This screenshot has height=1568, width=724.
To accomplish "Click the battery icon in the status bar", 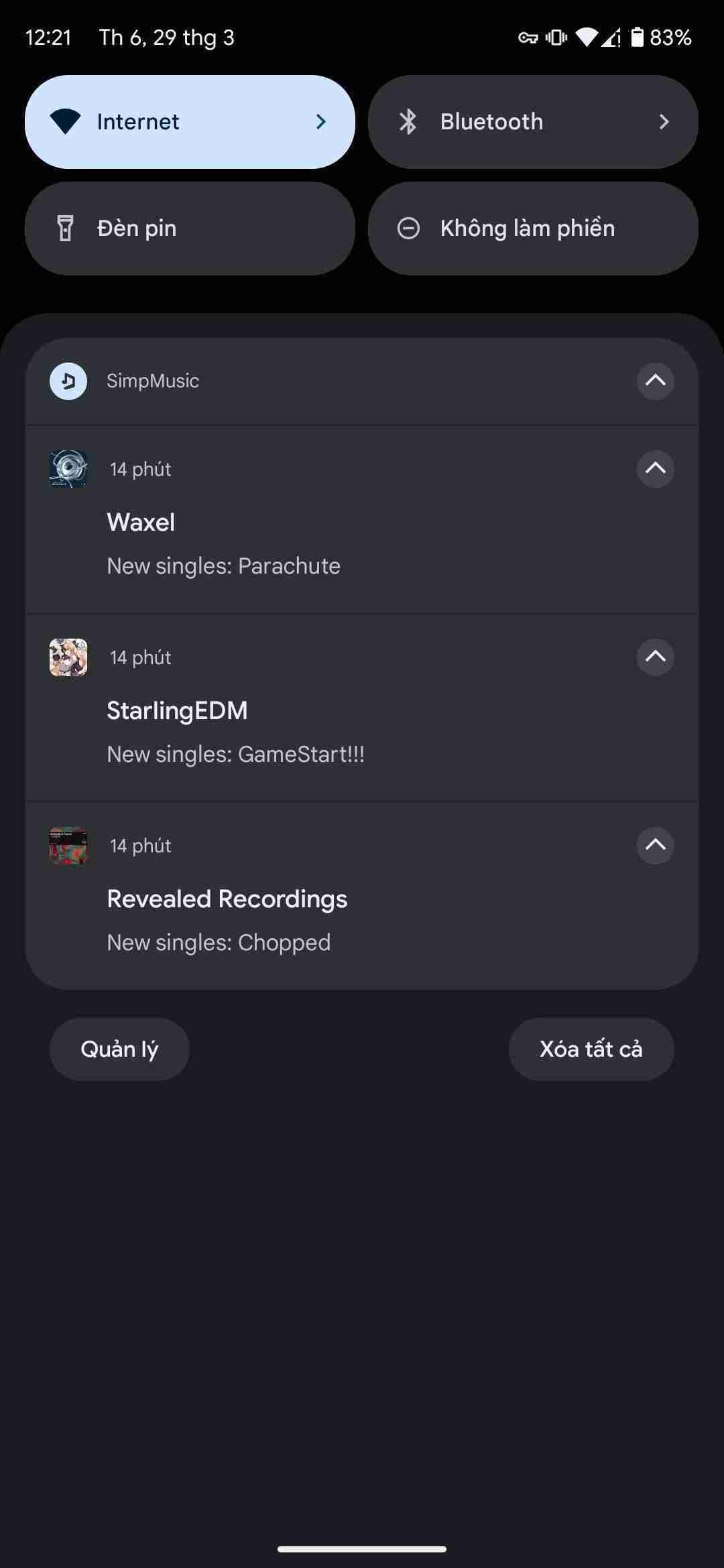I will point(639,38).
